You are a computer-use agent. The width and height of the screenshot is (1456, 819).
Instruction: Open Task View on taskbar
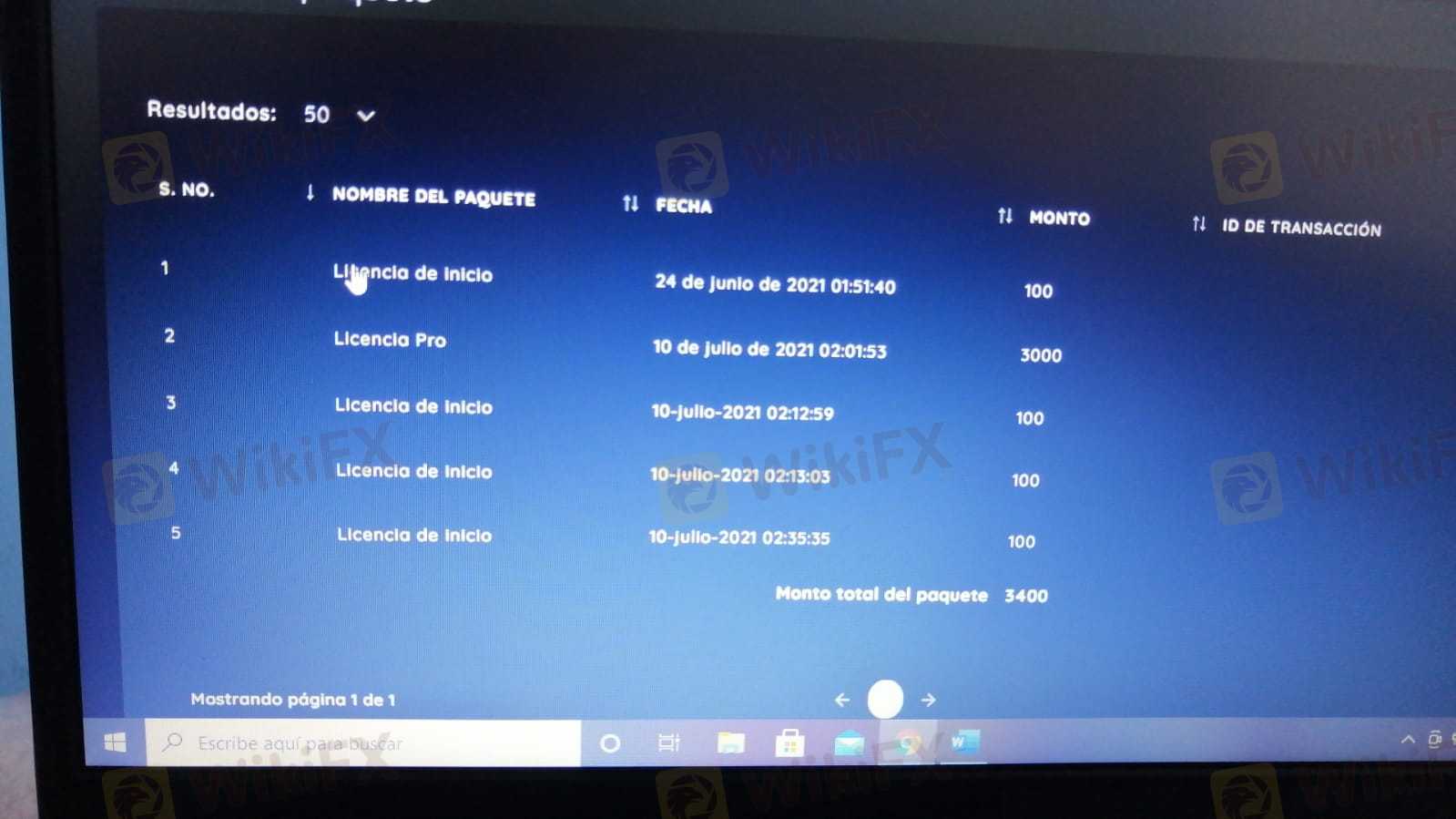pyautogui.click(x=668, y=743)
